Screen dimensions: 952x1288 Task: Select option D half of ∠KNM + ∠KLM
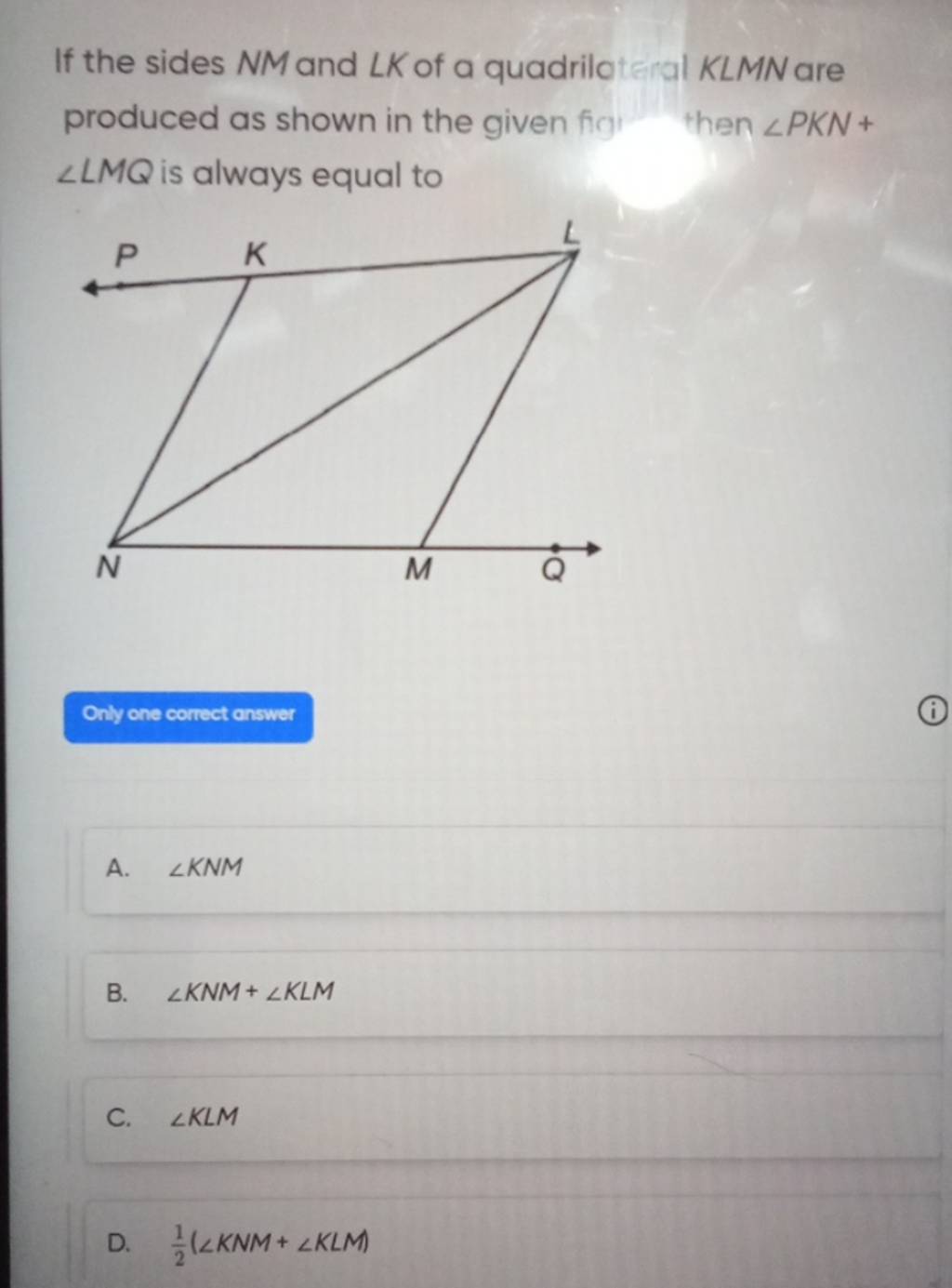511,1241
